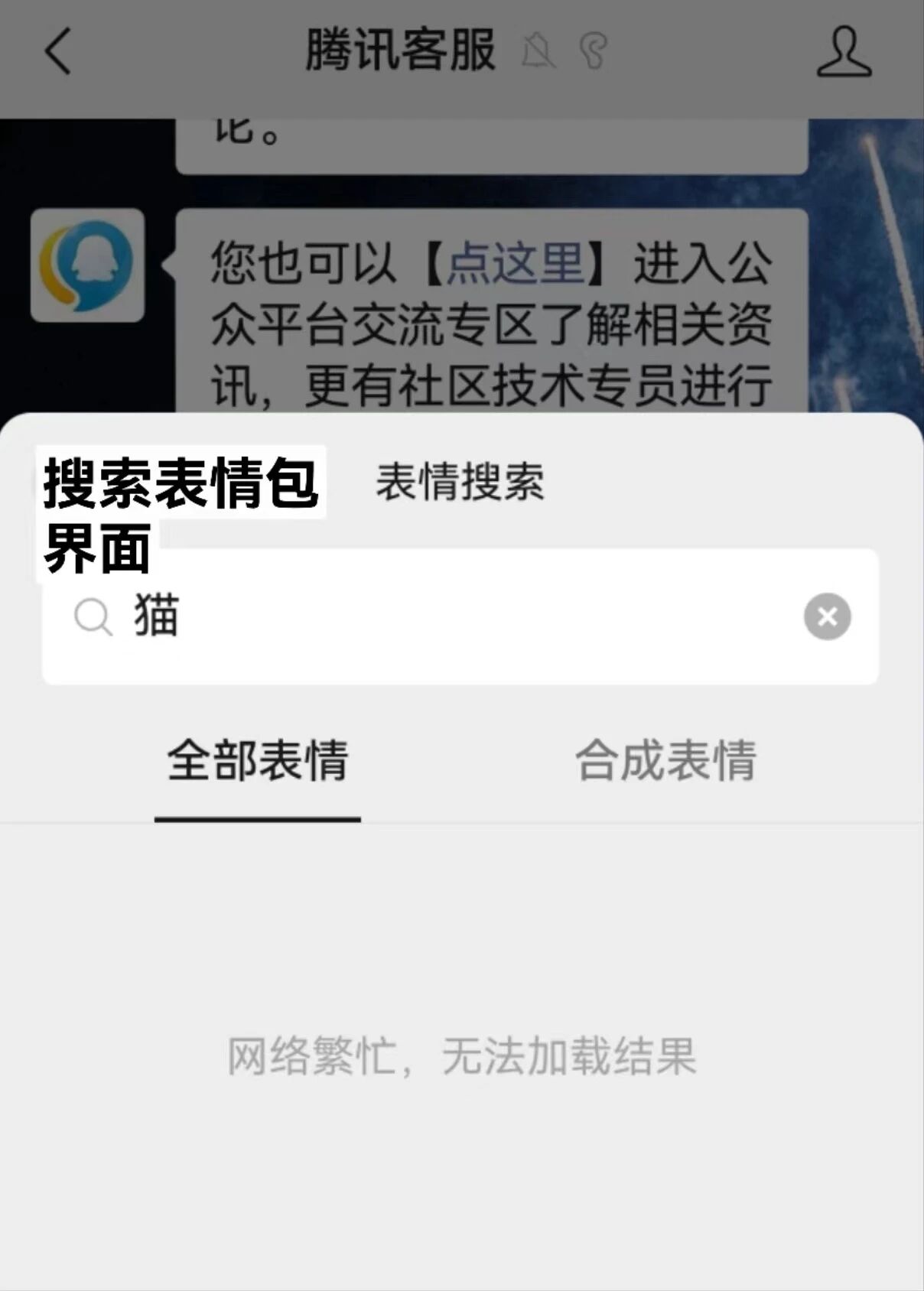This screenshot has height=1291, width=924.
Task: Focus the sticker search field containing 猫
Action: pyautogui.click(x=460, y=616)
